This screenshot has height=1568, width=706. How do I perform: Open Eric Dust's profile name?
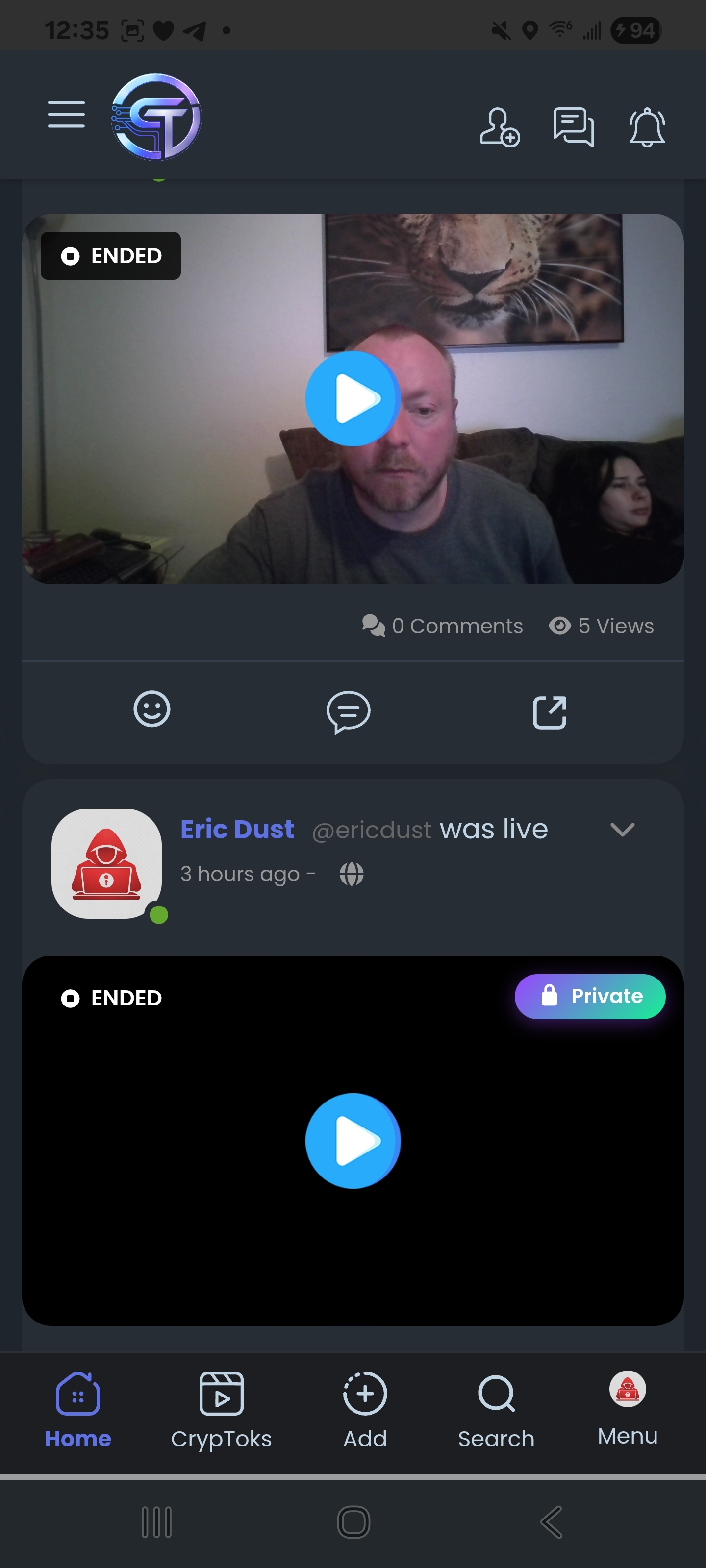tap(237, 829)
